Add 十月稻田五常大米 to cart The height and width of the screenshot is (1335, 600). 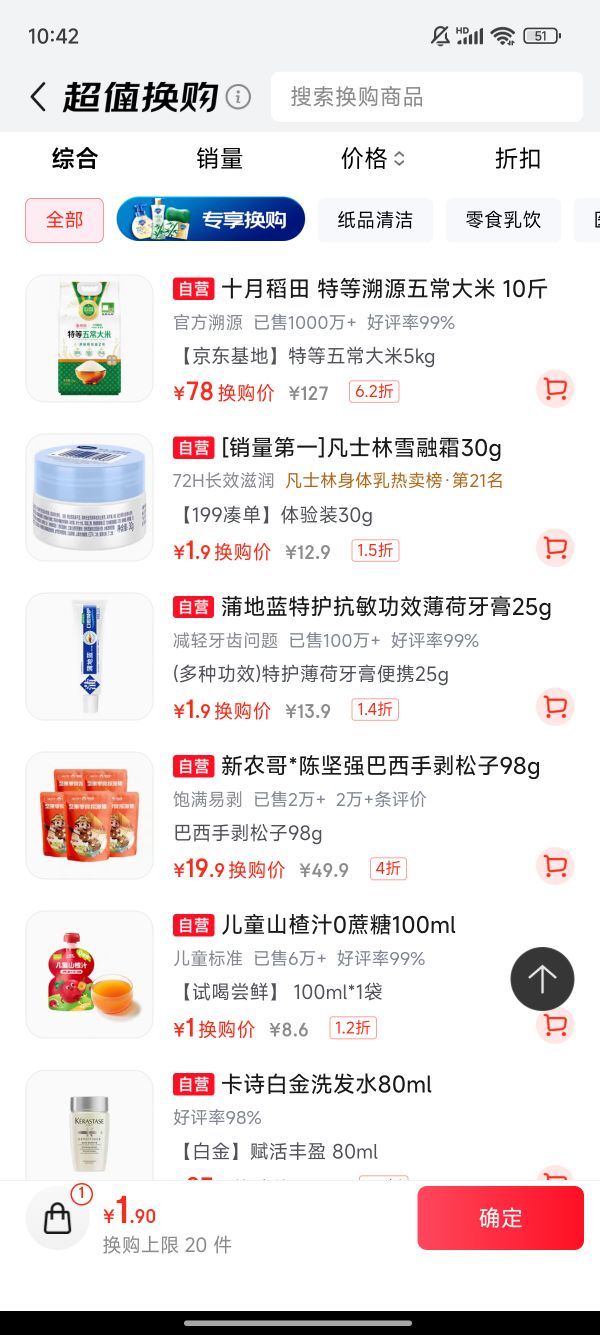[x=555, y=389]
